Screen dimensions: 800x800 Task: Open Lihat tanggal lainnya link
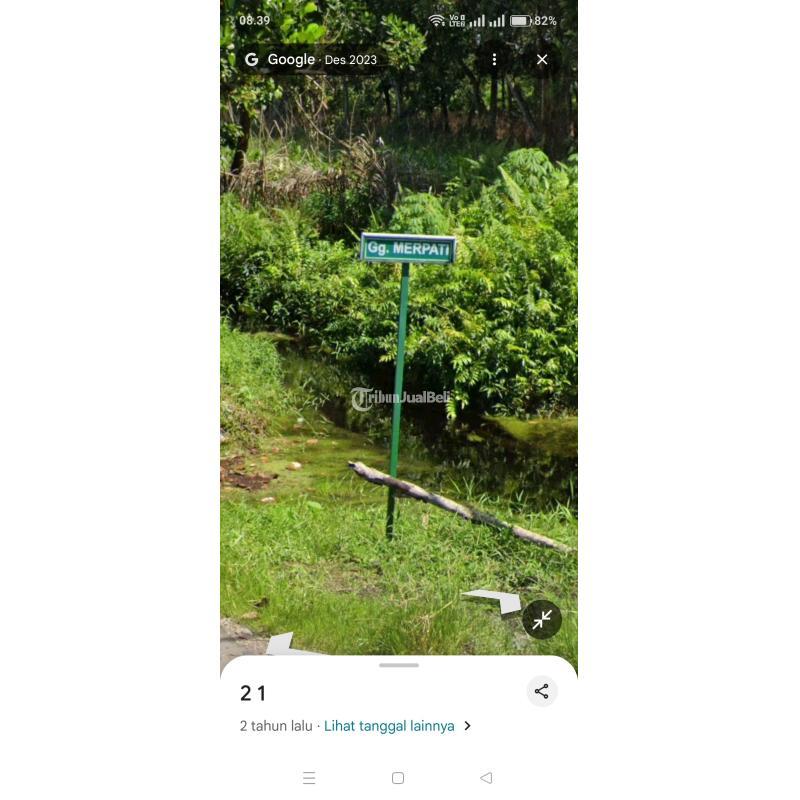[x=390, y=726]
